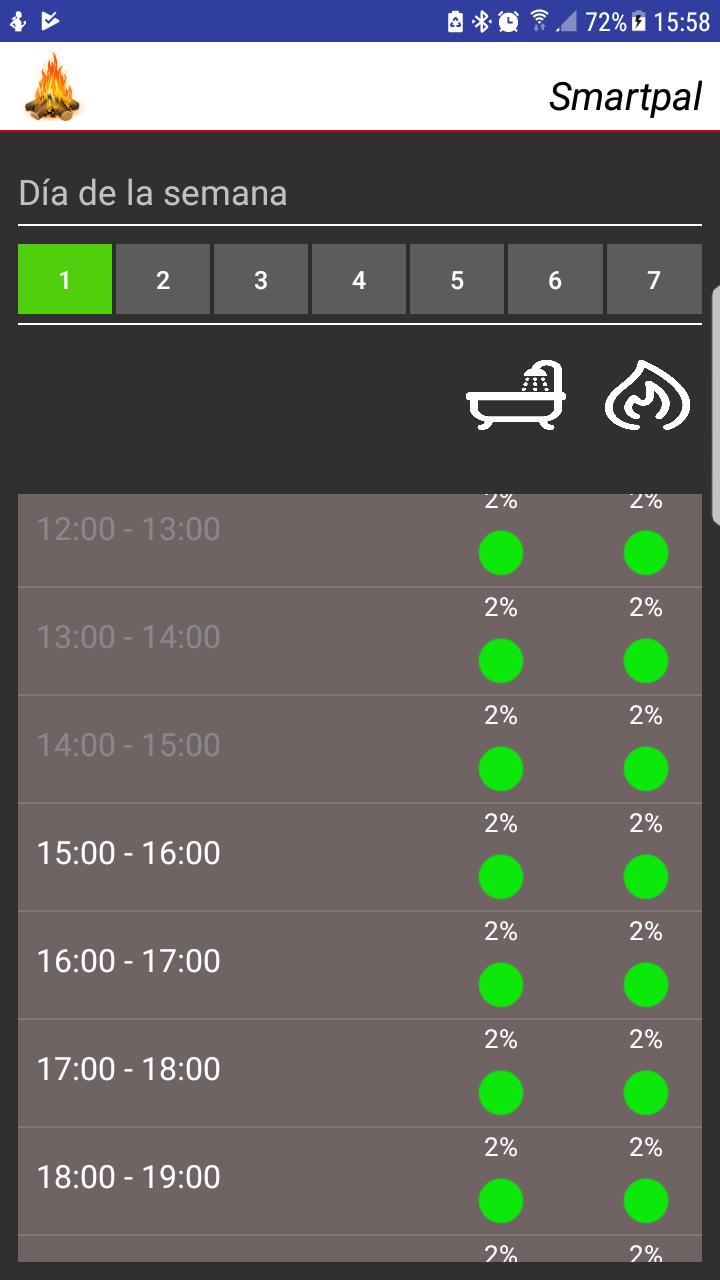
Task: Toggle the heating setting for 17:00 - 18:00
Action: [x=646, y=1093]
